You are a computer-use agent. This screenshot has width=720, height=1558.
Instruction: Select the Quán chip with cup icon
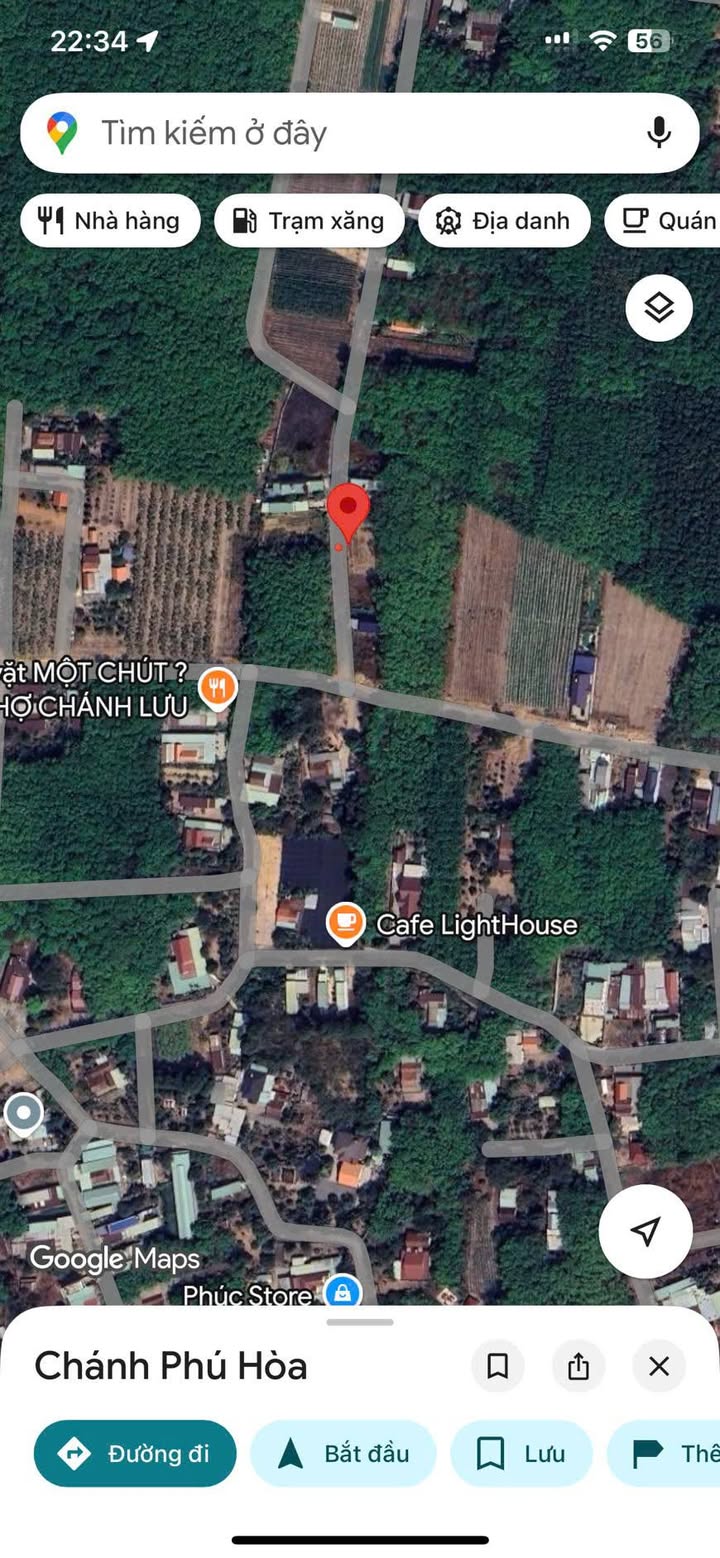pyautogui.click(x=665, y=221)
